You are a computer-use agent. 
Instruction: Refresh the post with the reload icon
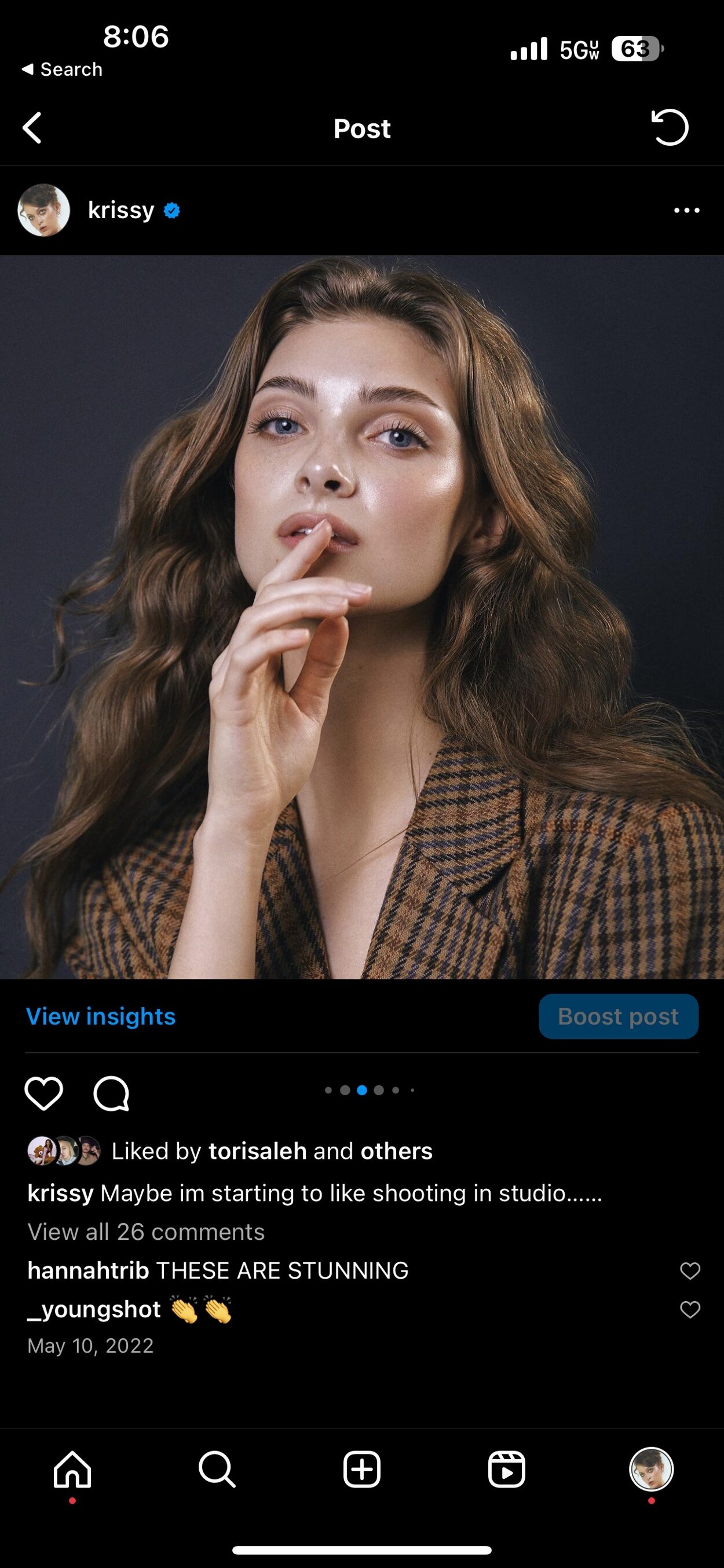click(x=670, y=128)
